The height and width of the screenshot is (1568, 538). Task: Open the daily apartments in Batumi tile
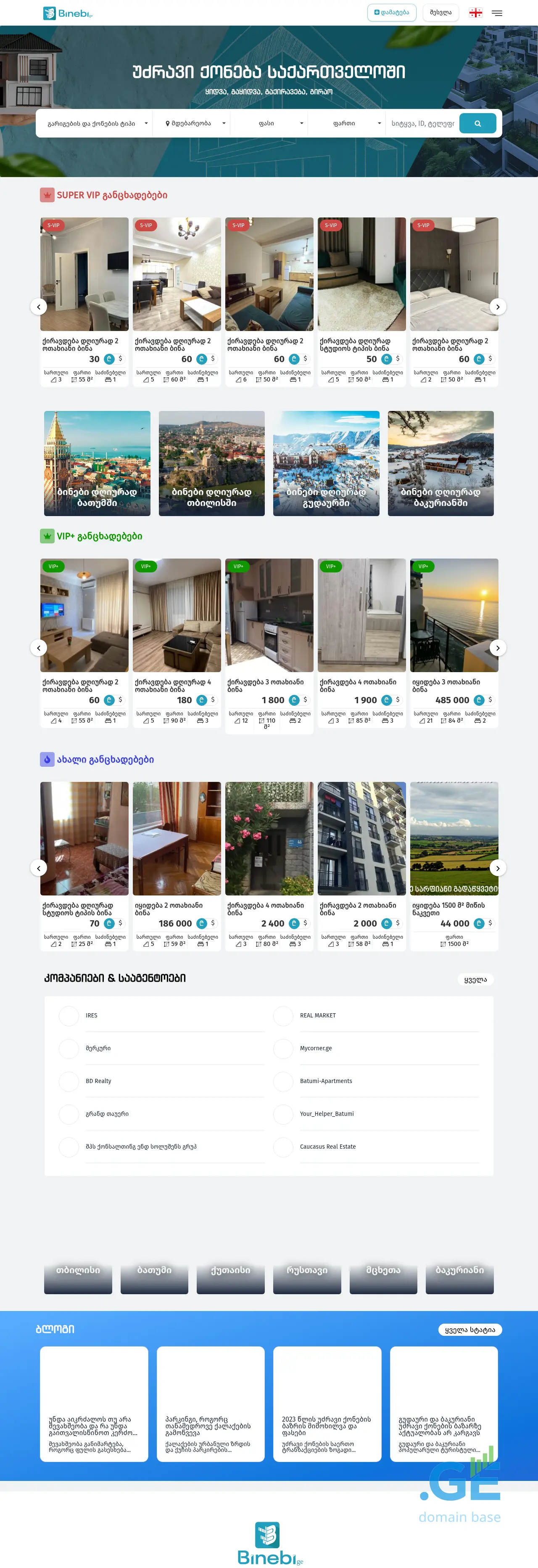point(98,463)
